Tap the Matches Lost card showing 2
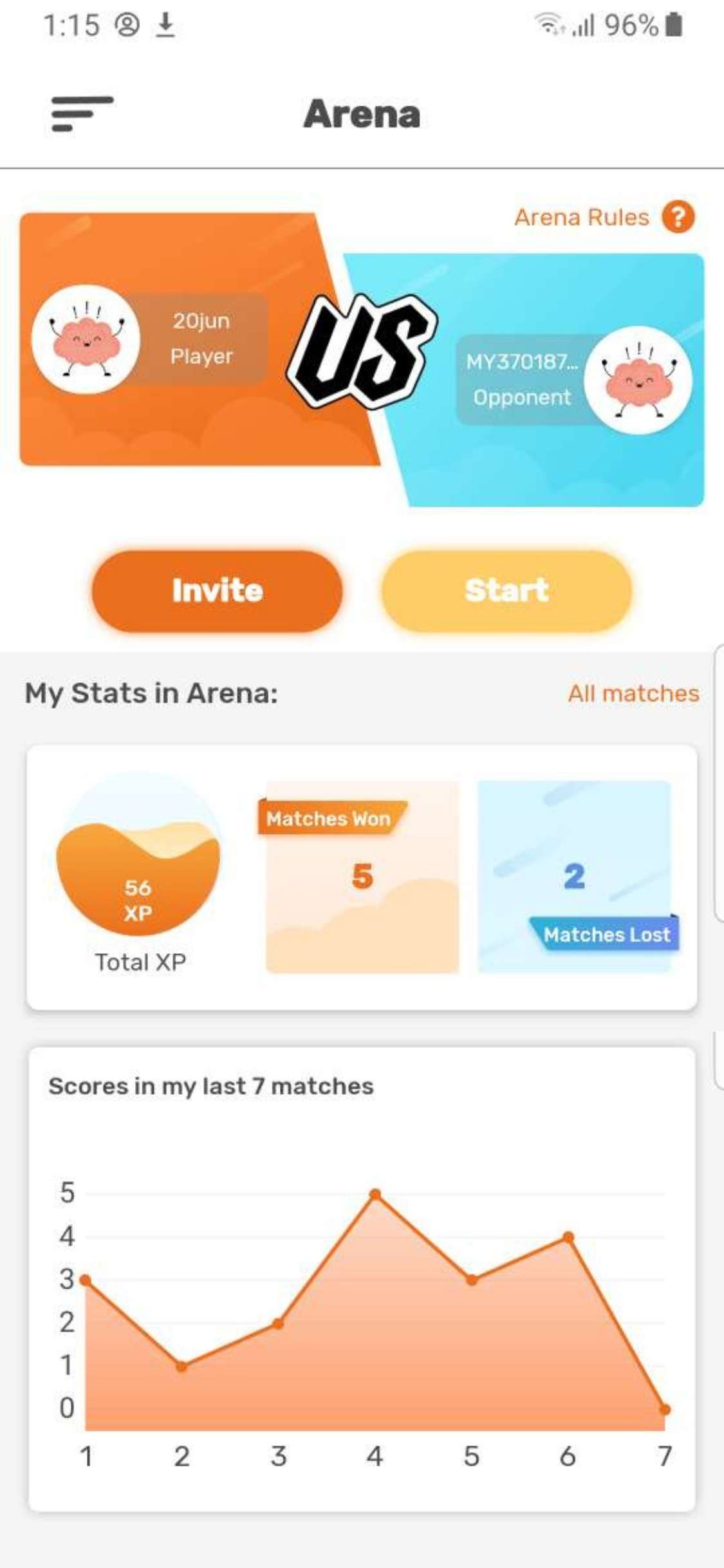Viewport: 724px width, 1568px height. 576,875
